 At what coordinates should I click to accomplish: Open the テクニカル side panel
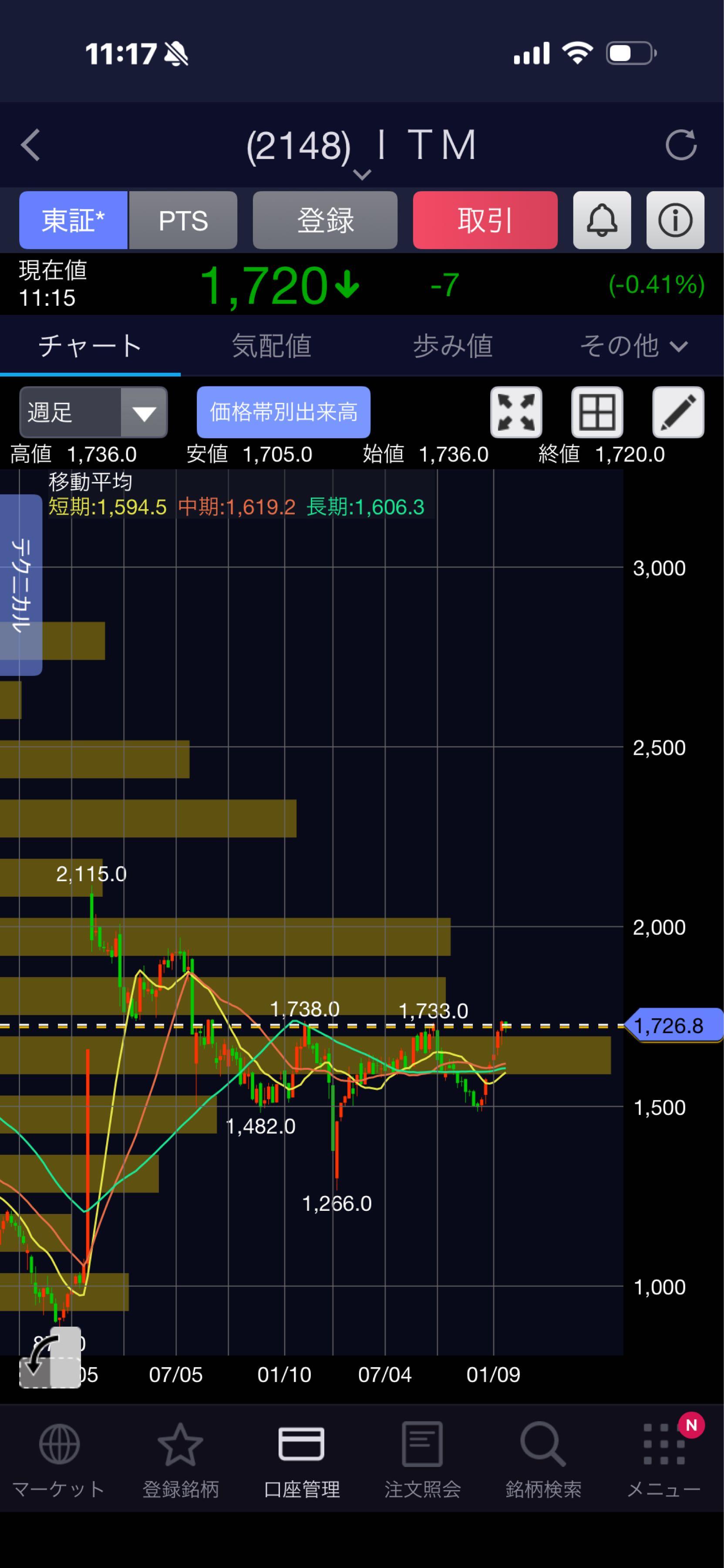click(x=21, y=585)
